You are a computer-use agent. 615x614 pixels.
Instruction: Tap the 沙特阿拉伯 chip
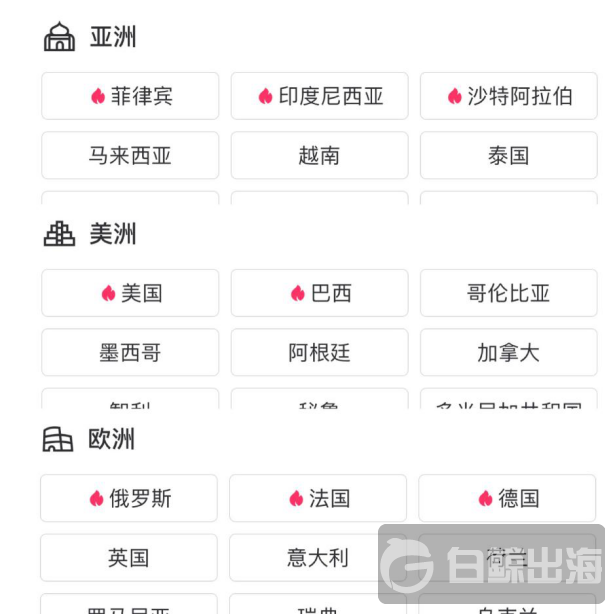click(508, 96)
